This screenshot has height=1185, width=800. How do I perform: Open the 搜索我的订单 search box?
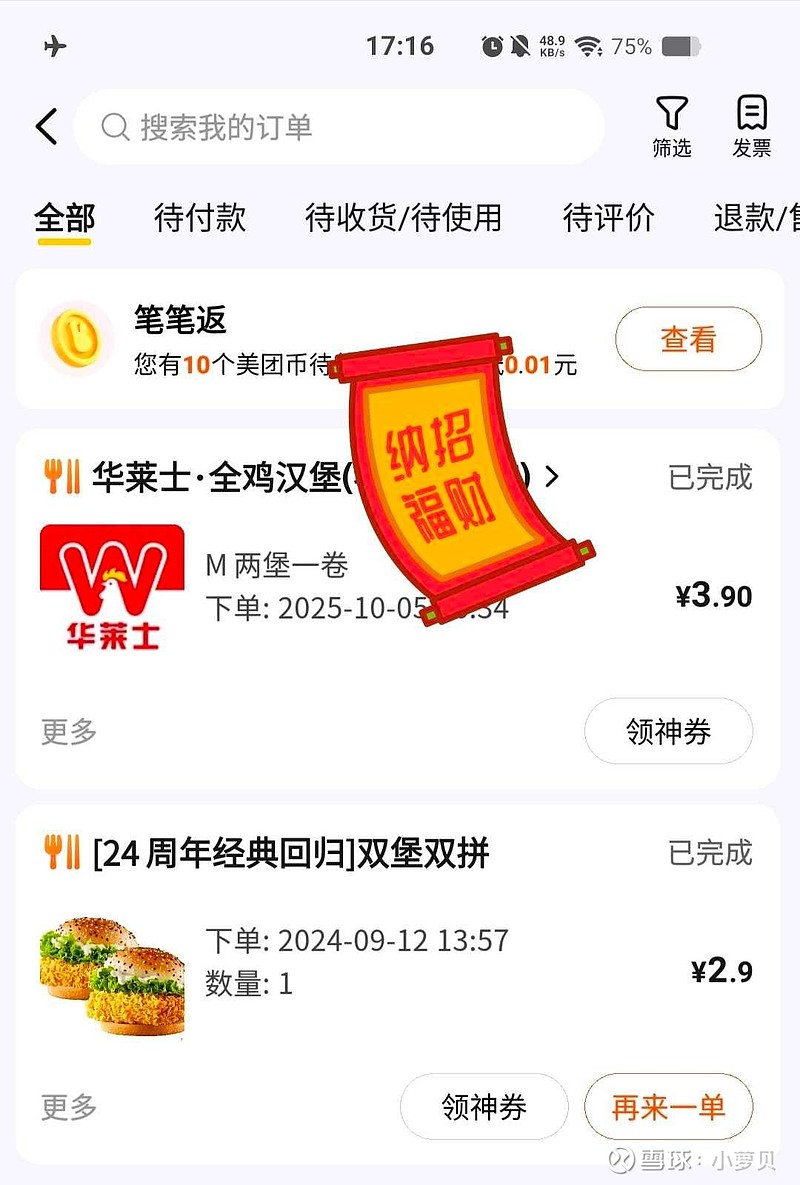(x=338, y=127)
